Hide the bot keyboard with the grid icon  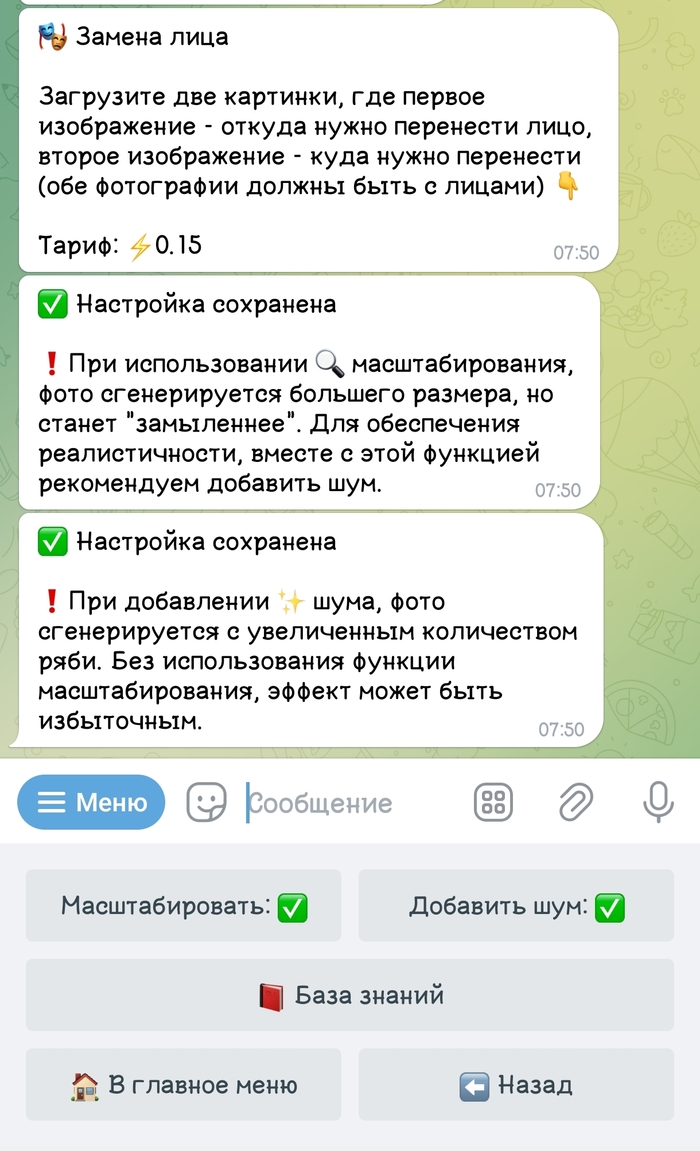coord(493,802)
